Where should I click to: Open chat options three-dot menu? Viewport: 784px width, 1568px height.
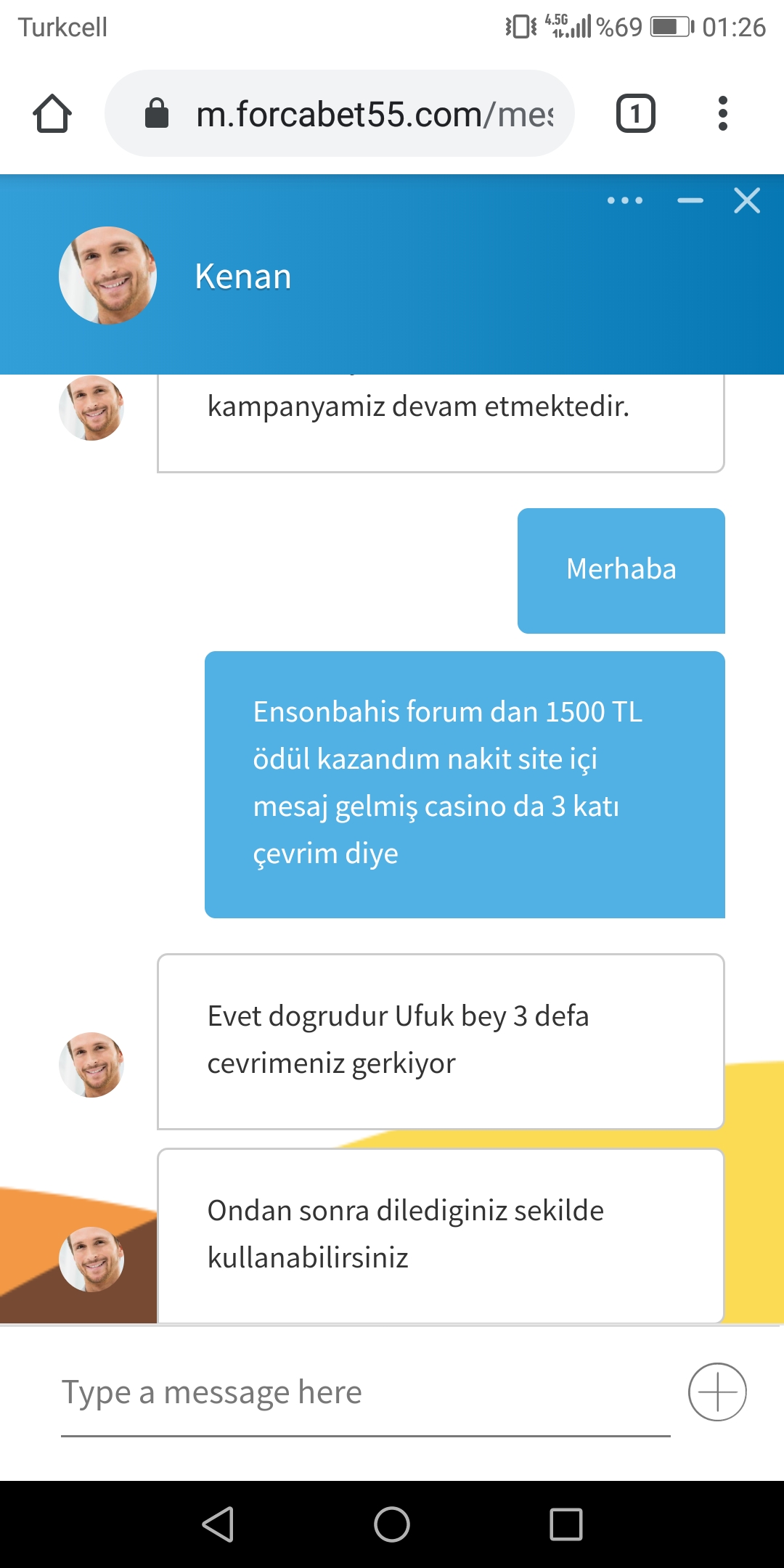click(x=625, y=200)
